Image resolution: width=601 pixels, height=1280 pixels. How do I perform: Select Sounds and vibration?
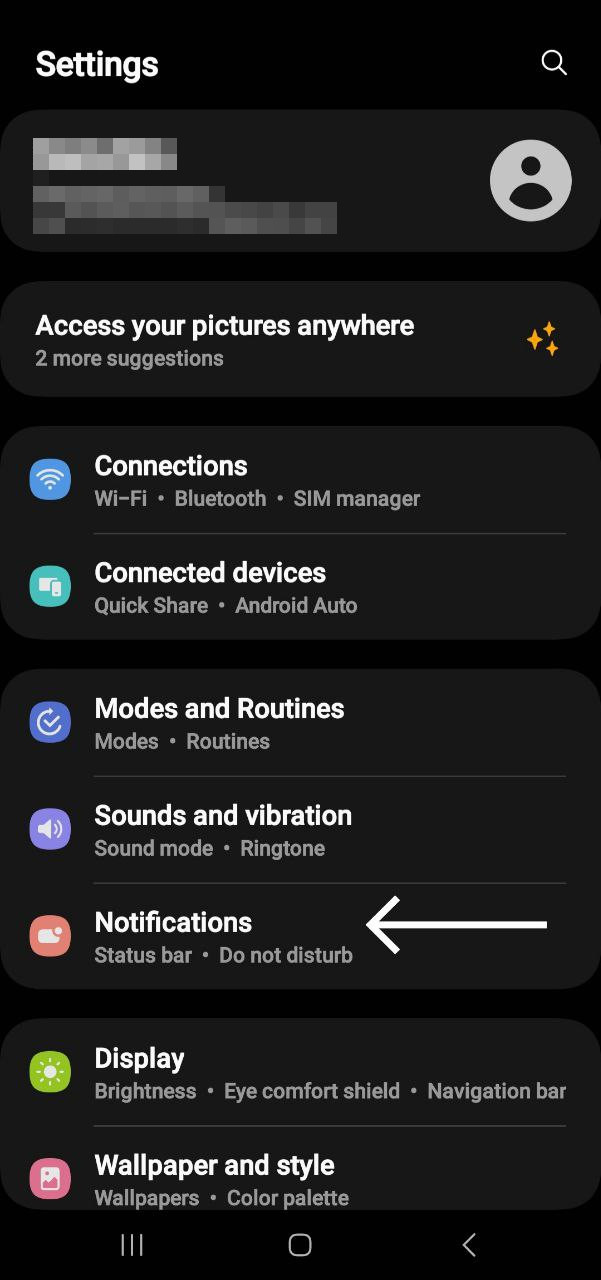point(300,830)
